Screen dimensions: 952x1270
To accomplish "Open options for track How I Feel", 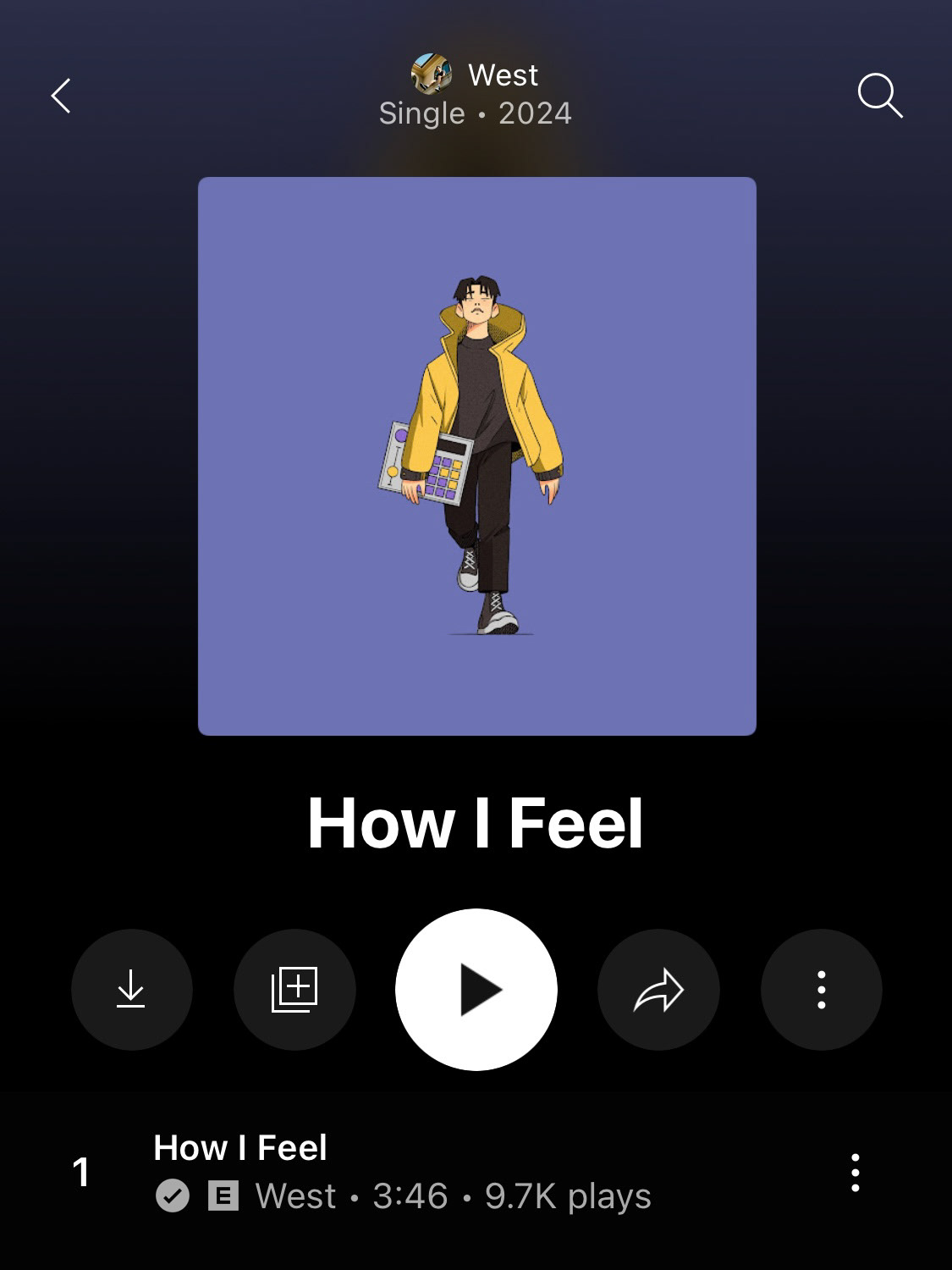I will pyautogui.click(x=855, y=1173).
